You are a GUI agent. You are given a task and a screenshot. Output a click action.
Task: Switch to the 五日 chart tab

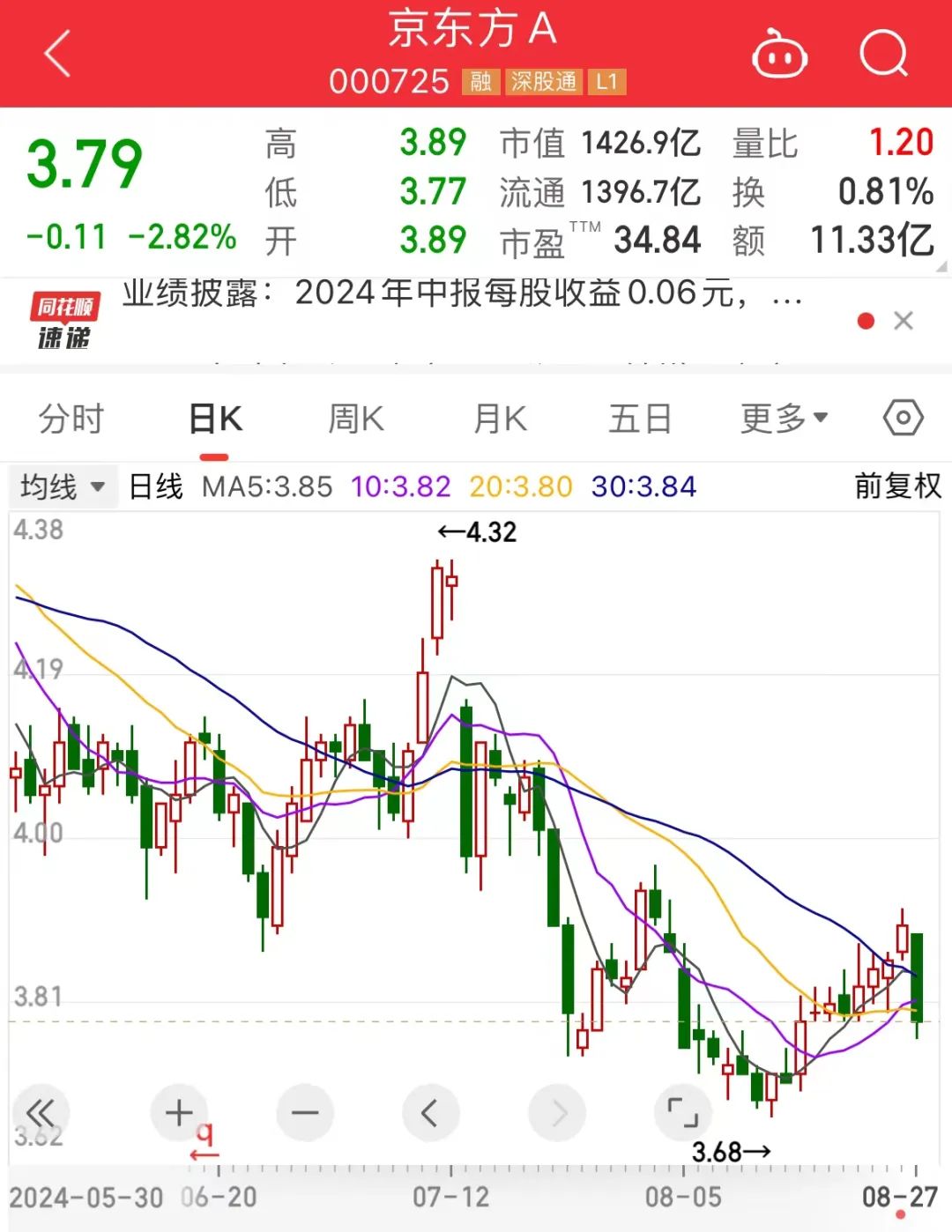(x=640, y=419)
